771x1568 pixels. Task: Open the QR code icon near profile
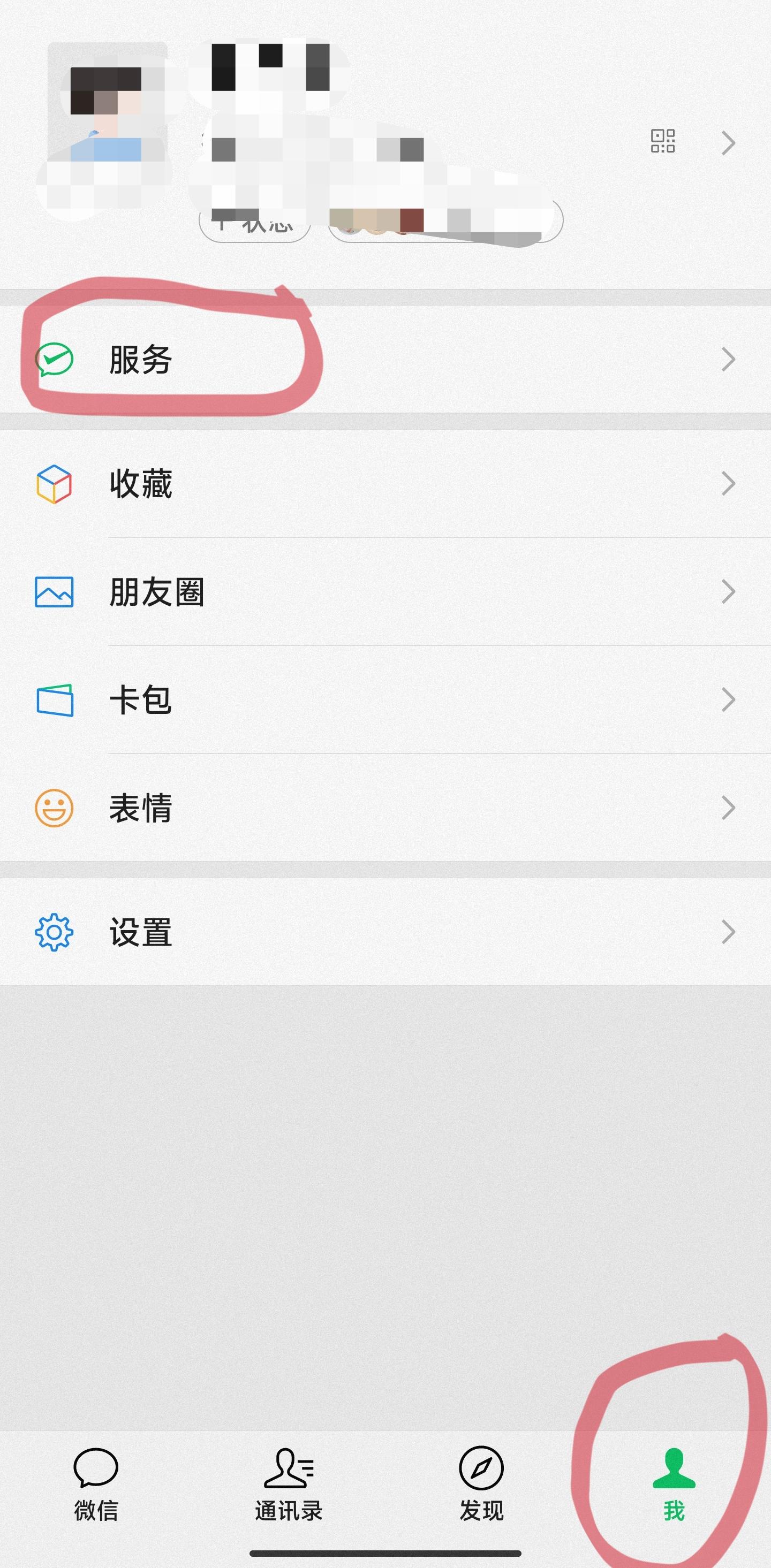(x=663, y=143)
